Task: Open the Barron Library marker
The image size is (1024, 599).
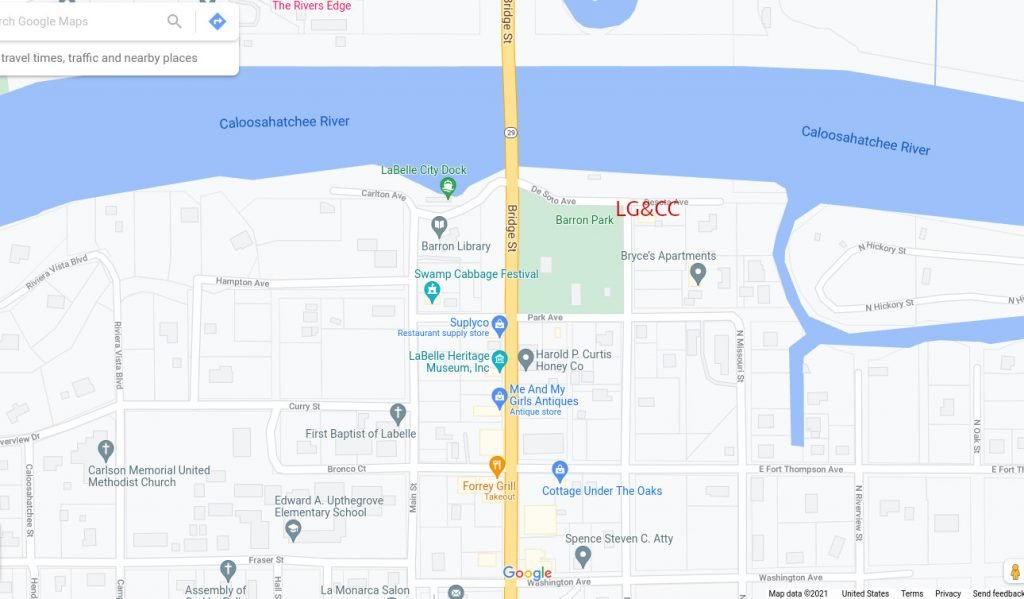Action: click(438, 226)
